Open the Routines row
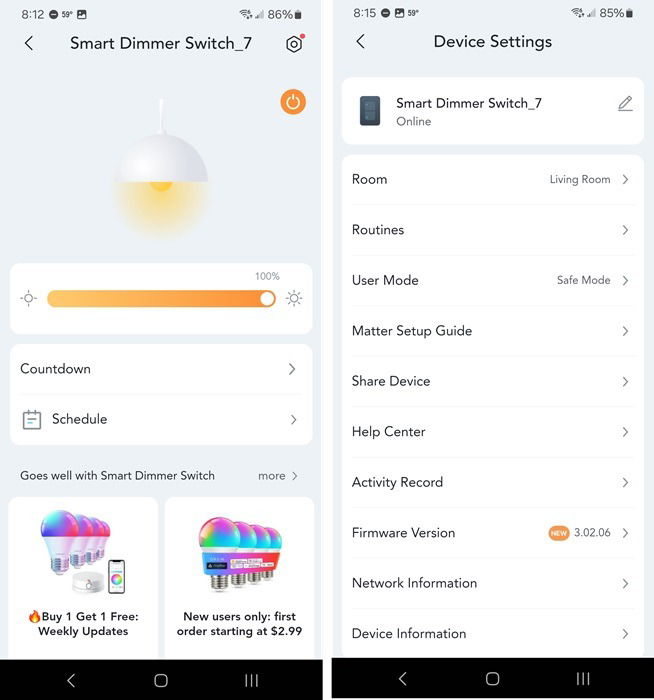The image size is (654, 700). coord(492,230)
